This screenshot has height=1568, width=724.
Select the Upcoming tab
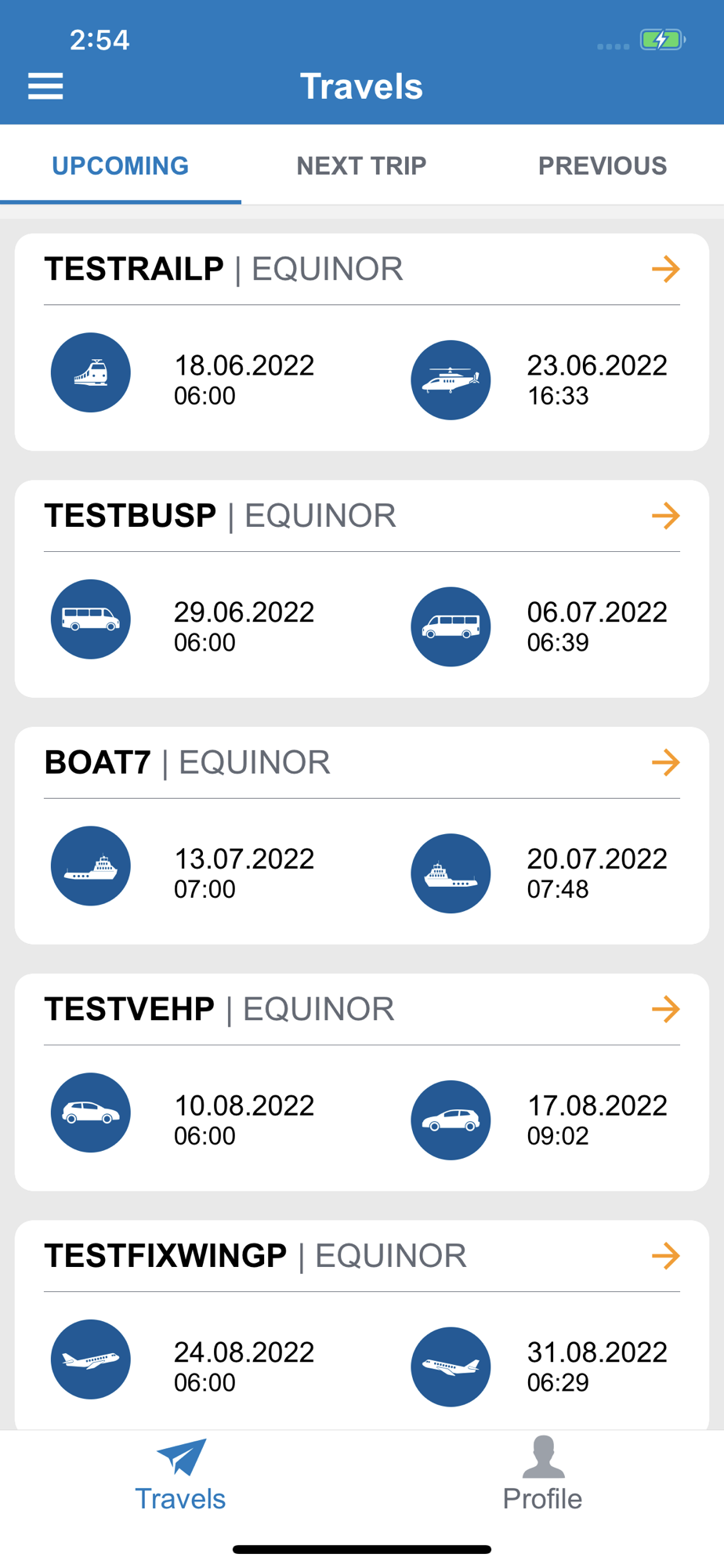121,165
